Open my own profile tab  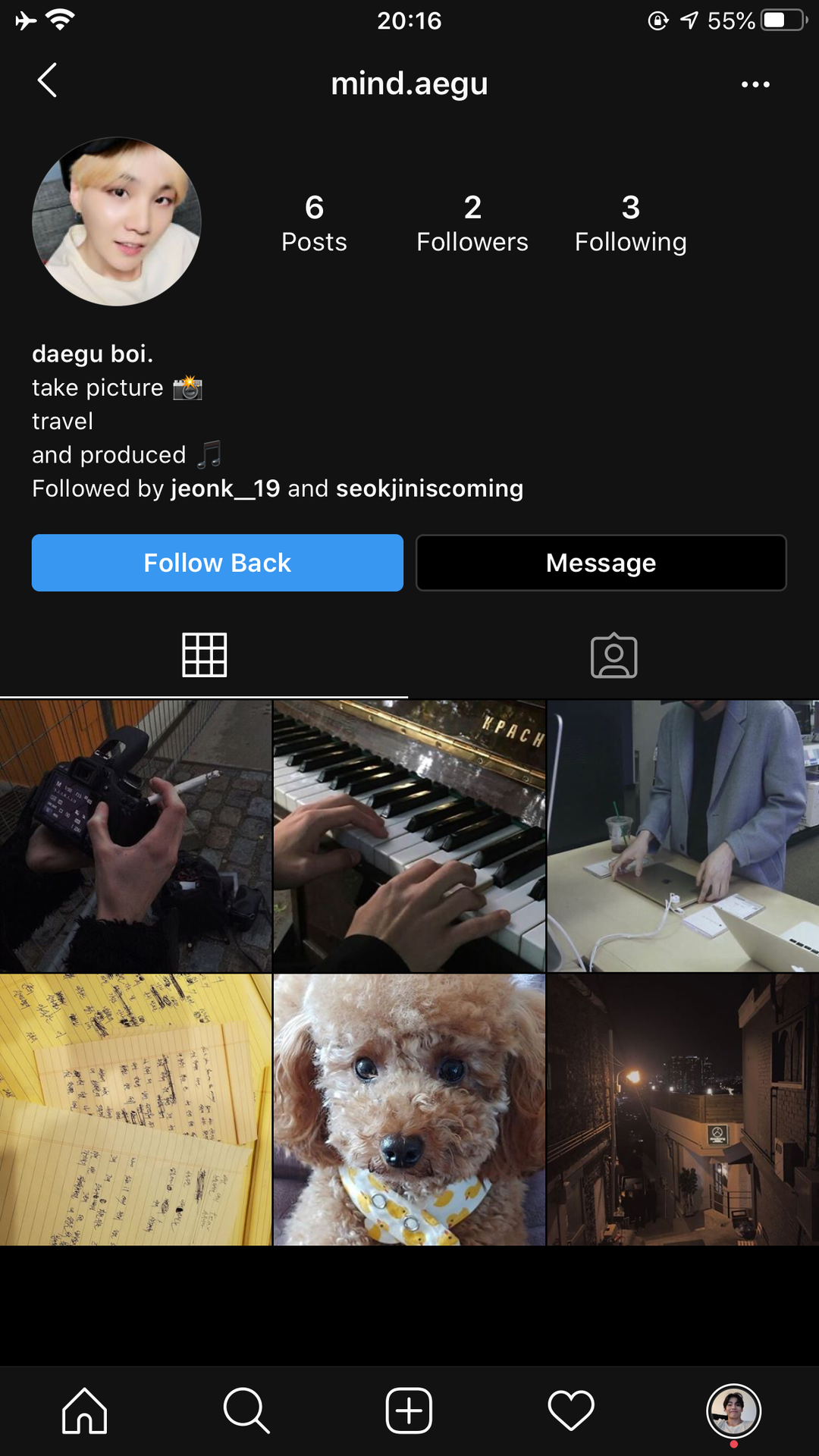coord(733,1410)
